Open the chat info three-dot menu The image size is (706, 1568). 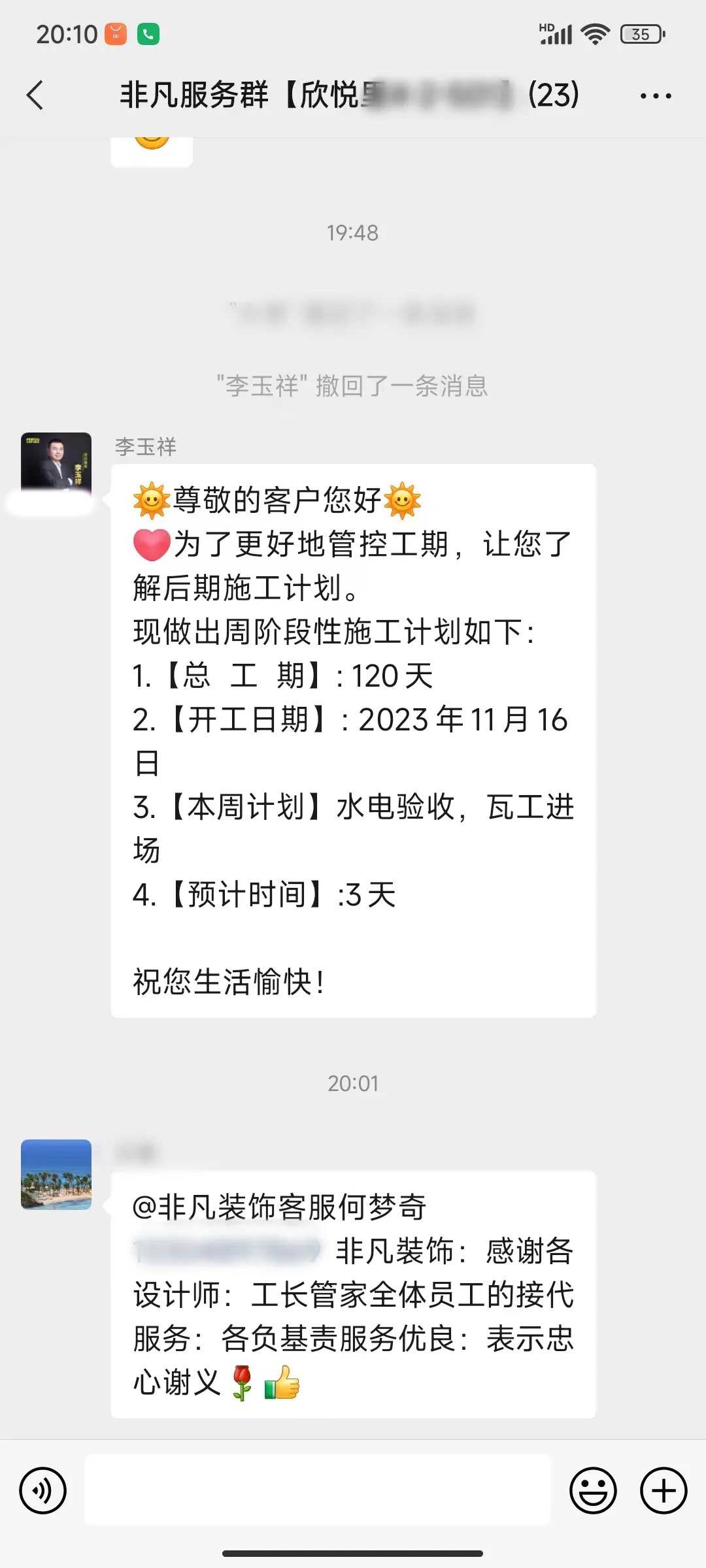pos(655,96)
